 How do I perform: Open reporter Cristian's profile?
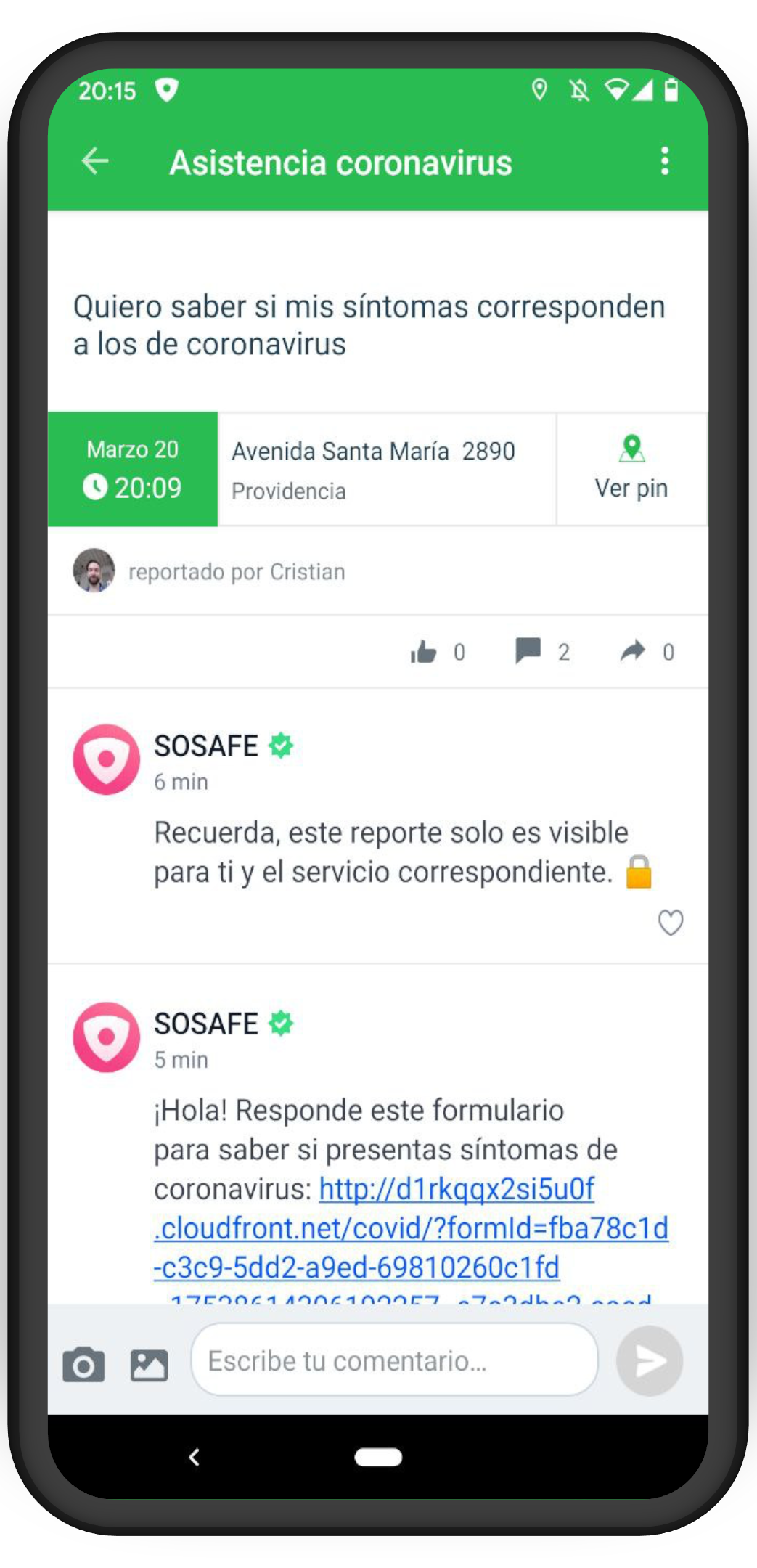(94, 571)
